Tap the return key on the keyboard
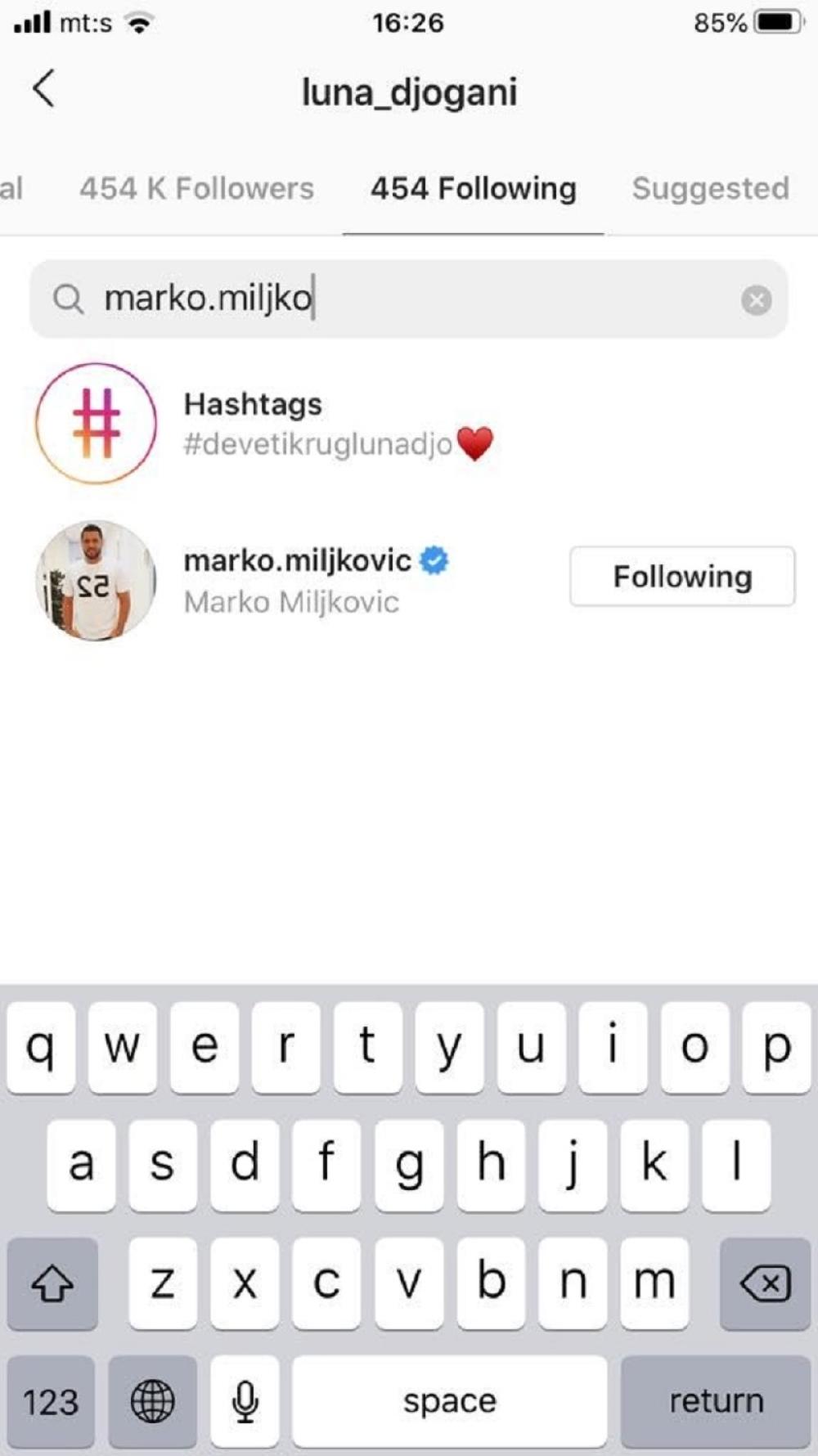 point(716,1401)
